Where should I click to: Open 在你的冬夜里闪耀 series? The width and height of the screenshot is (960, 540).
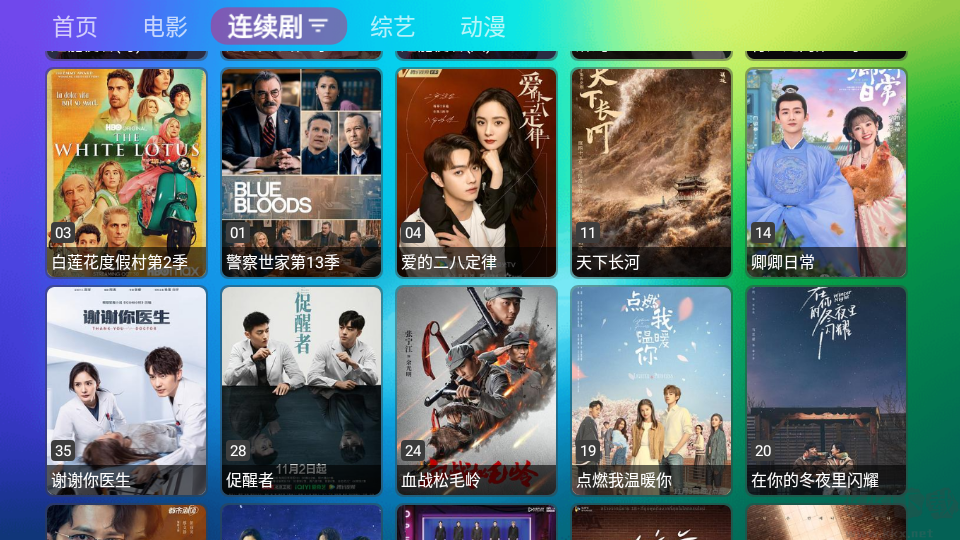pos(826,390)
